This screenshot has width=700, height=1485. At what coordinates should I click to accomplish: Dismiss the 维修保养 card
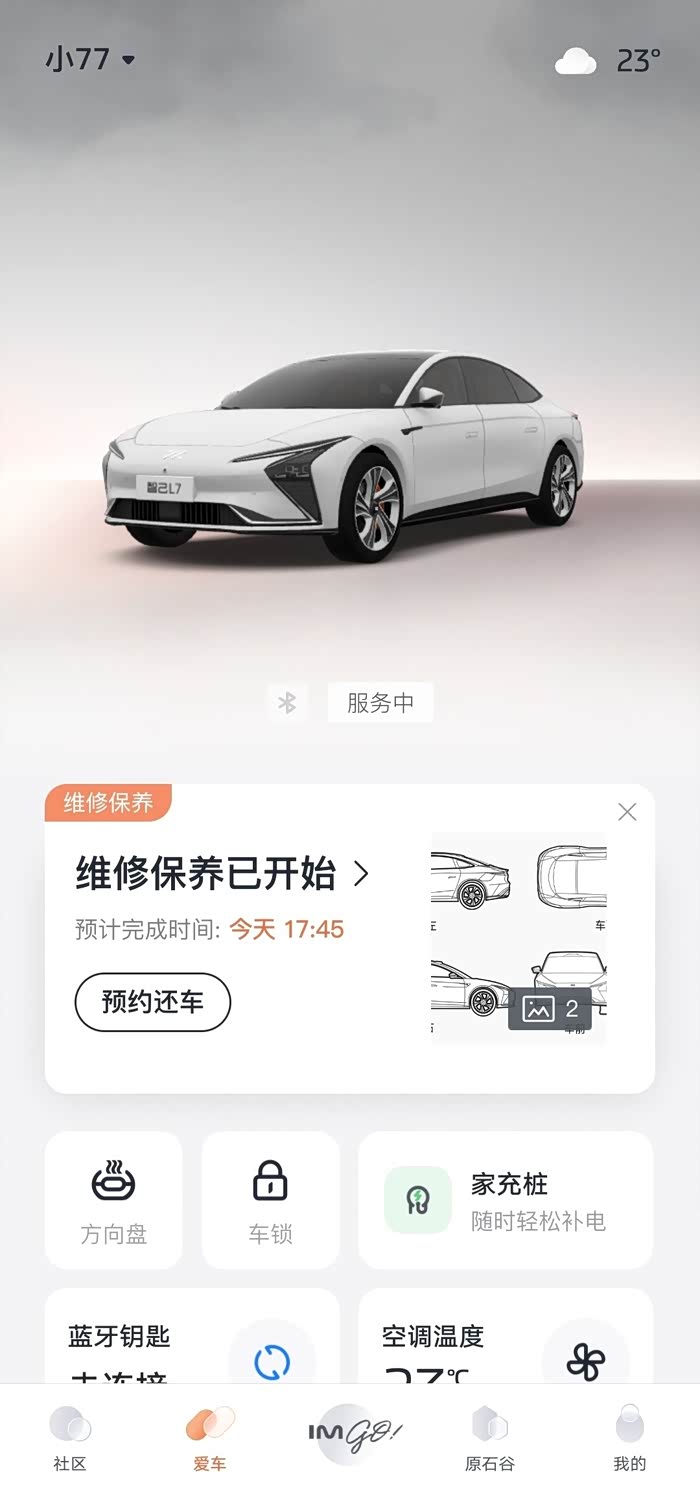click(x=627, y=812)
